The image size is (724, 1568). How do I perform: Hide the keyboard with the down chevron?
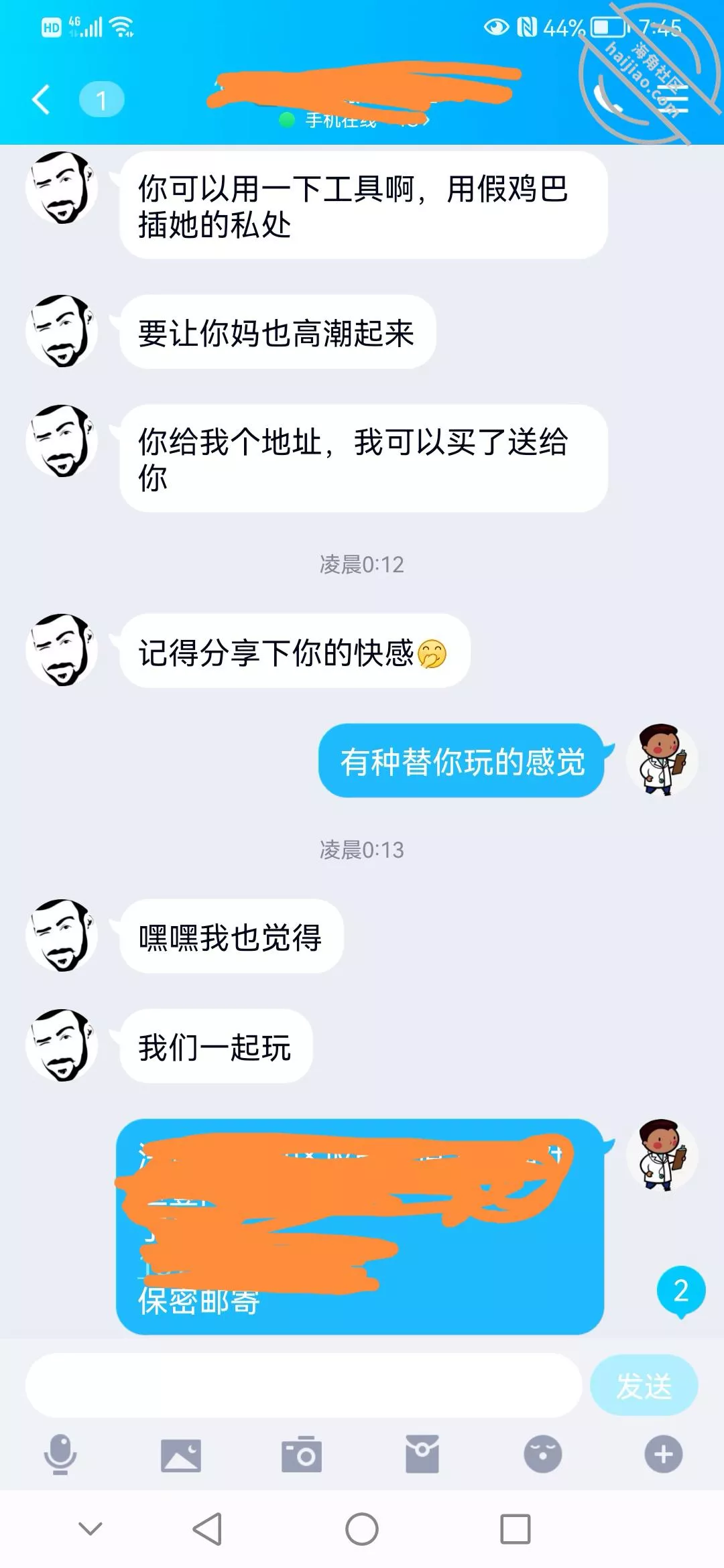click(90, 1529)
